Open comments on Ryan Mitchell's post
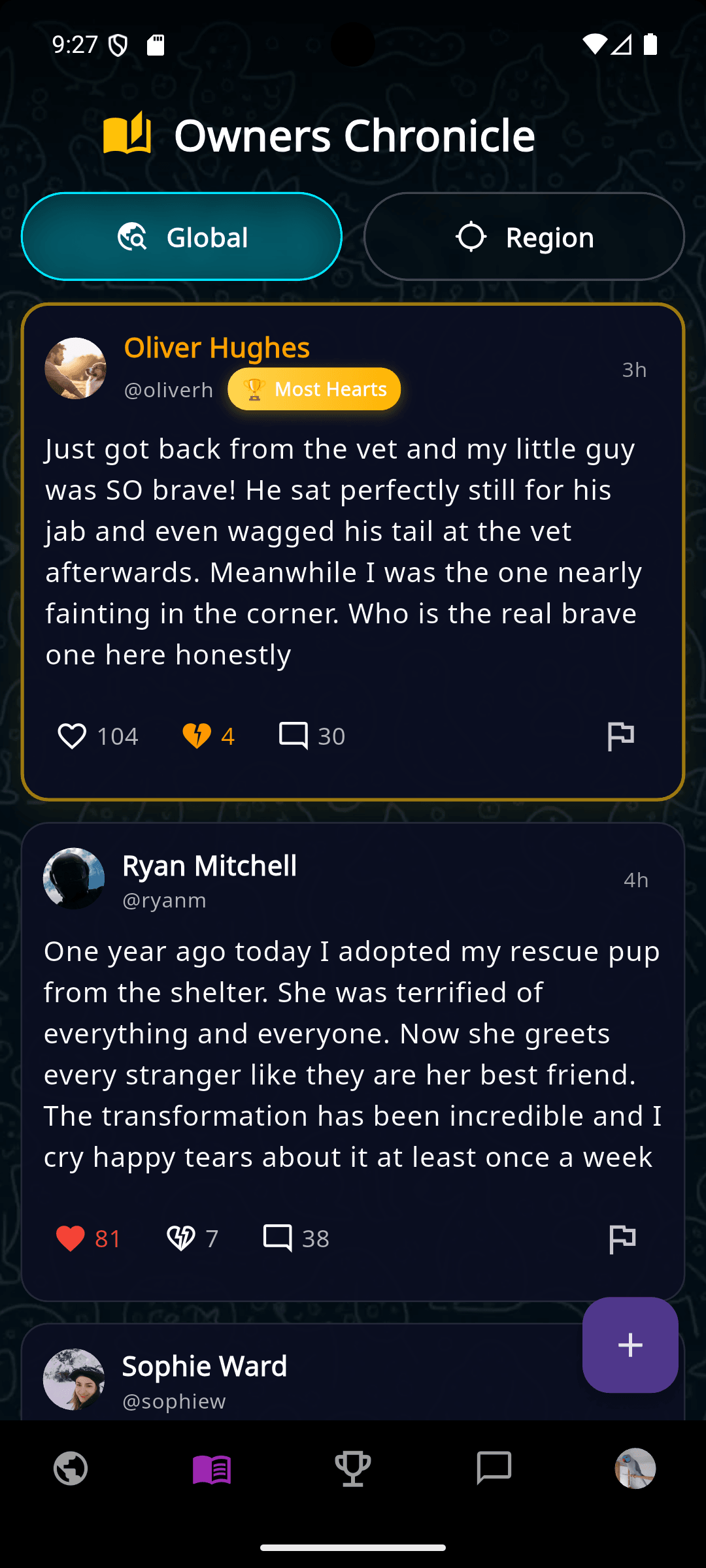 pos(278,1239)
